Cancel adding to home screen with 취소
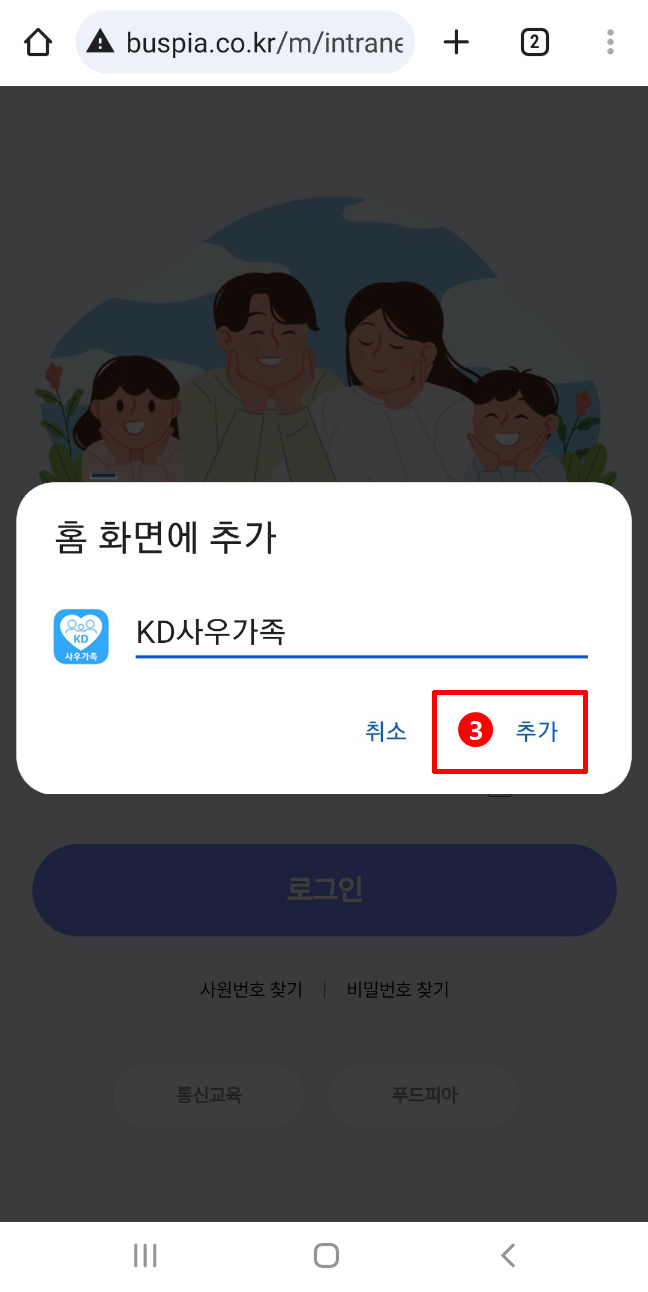Image resolution: width=648 pixels, height=1292 pixels. 386,732
